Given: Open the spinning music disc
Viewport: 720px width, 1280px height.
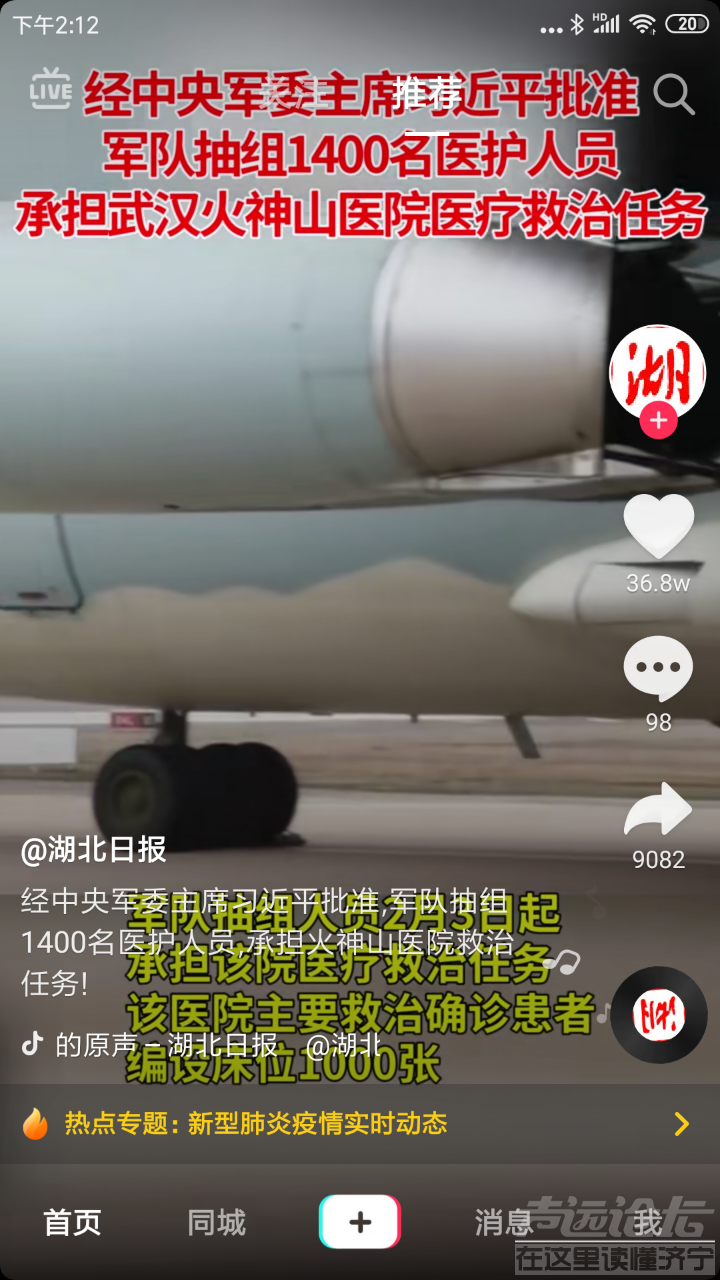Looking at the screenshot, I should coord(659,1015).
